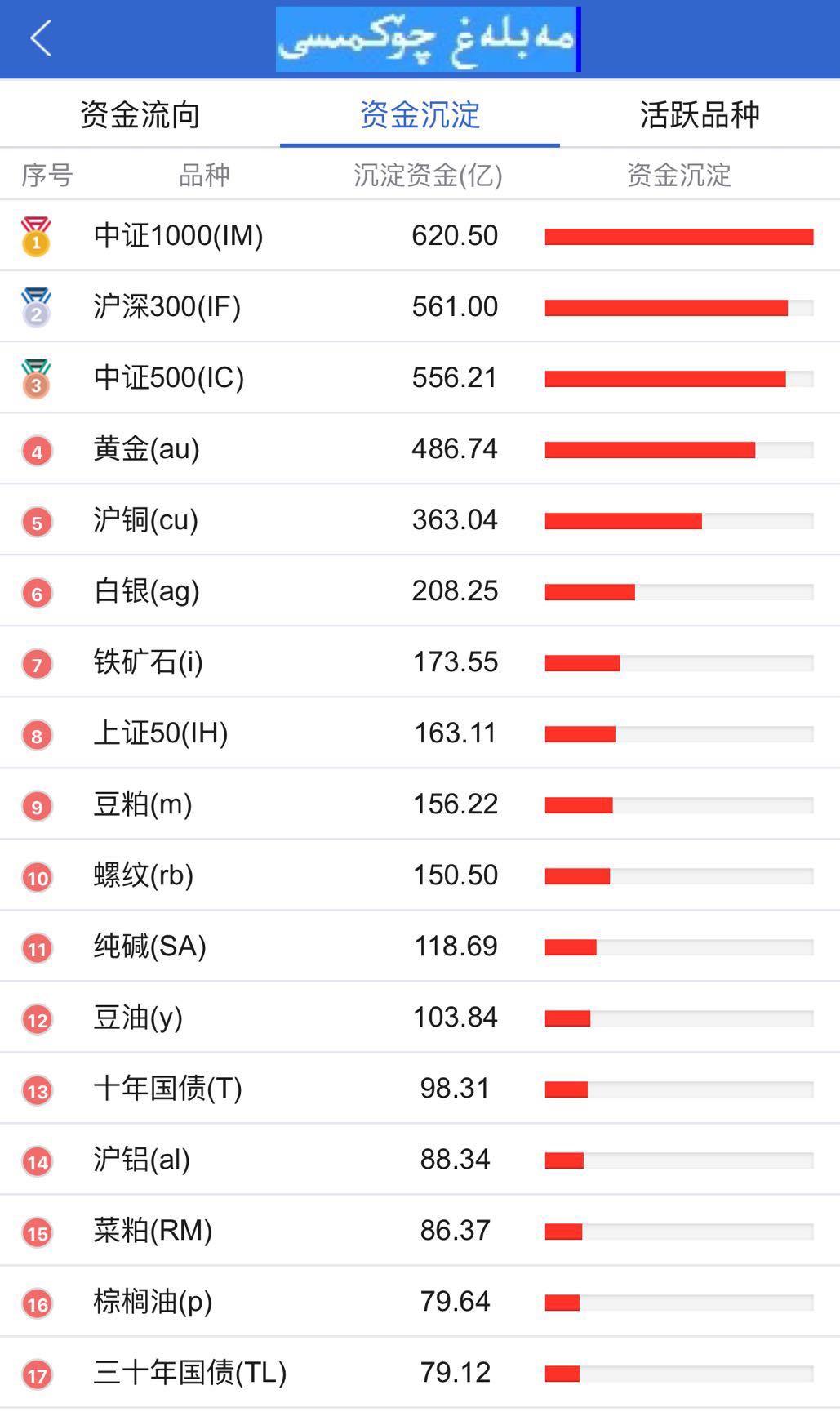This screenshot has height=1412, width=840.
Task: Open the 豆粕(m) row
Action: click(143, 804)
